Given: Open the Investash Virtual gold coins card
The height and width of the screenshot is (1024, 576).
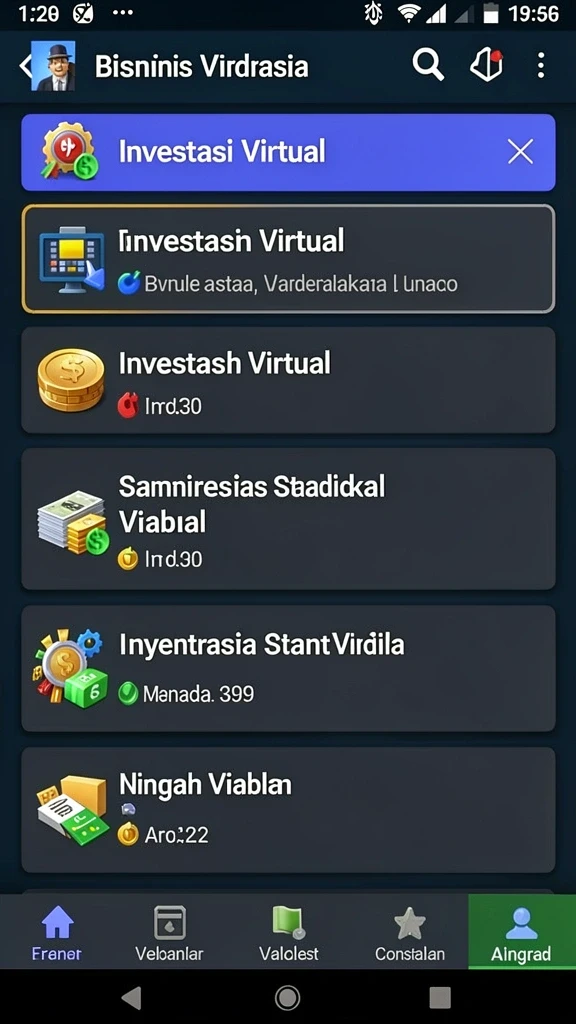Looking at the screenshot, I should point(288,380).
